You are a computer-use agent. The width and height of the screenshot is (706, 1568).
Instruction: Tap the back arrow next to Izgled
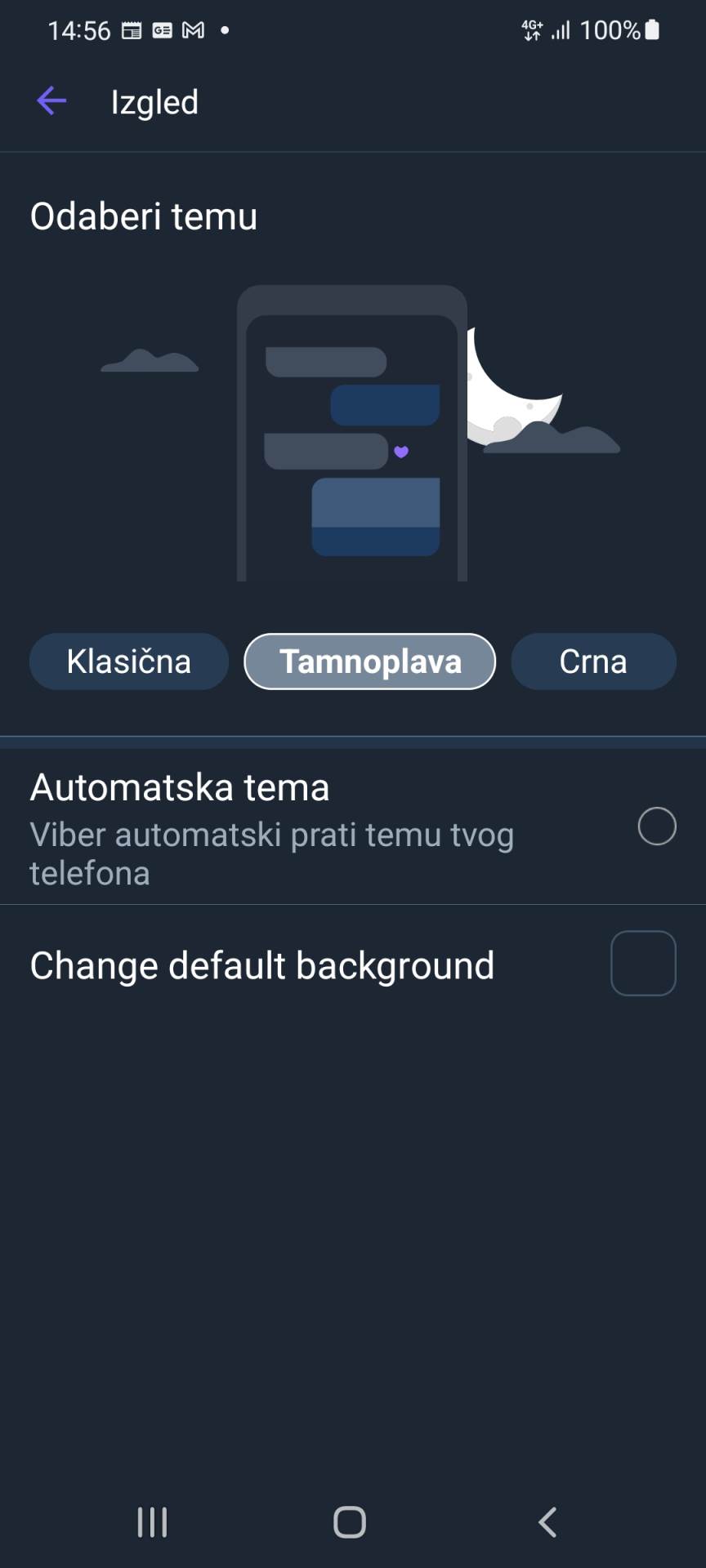tap(51, 100)
